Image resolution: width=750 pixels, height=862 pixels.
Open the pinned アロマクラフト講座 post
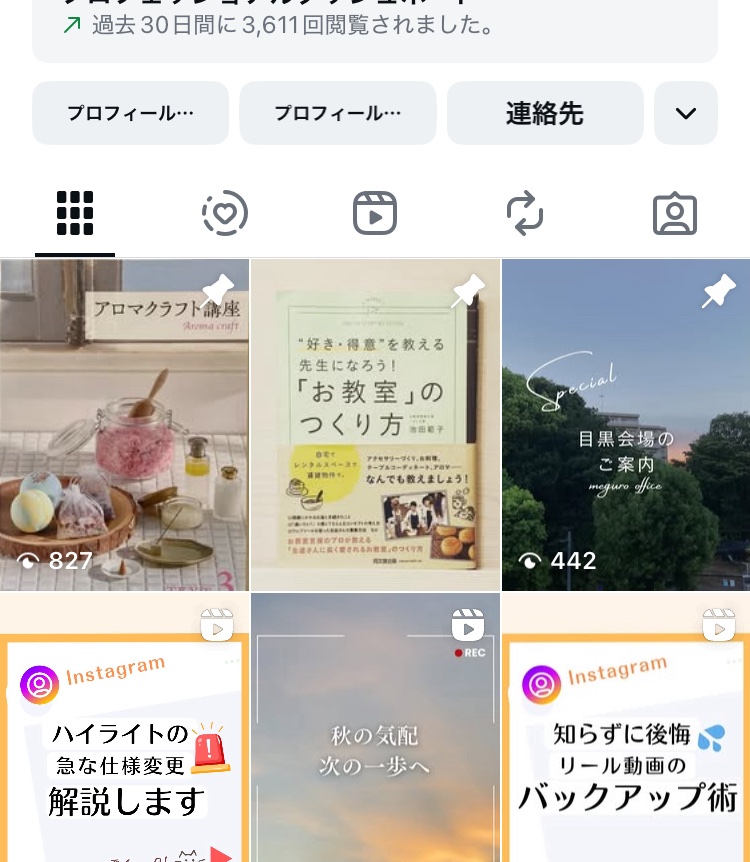(124, 425)
